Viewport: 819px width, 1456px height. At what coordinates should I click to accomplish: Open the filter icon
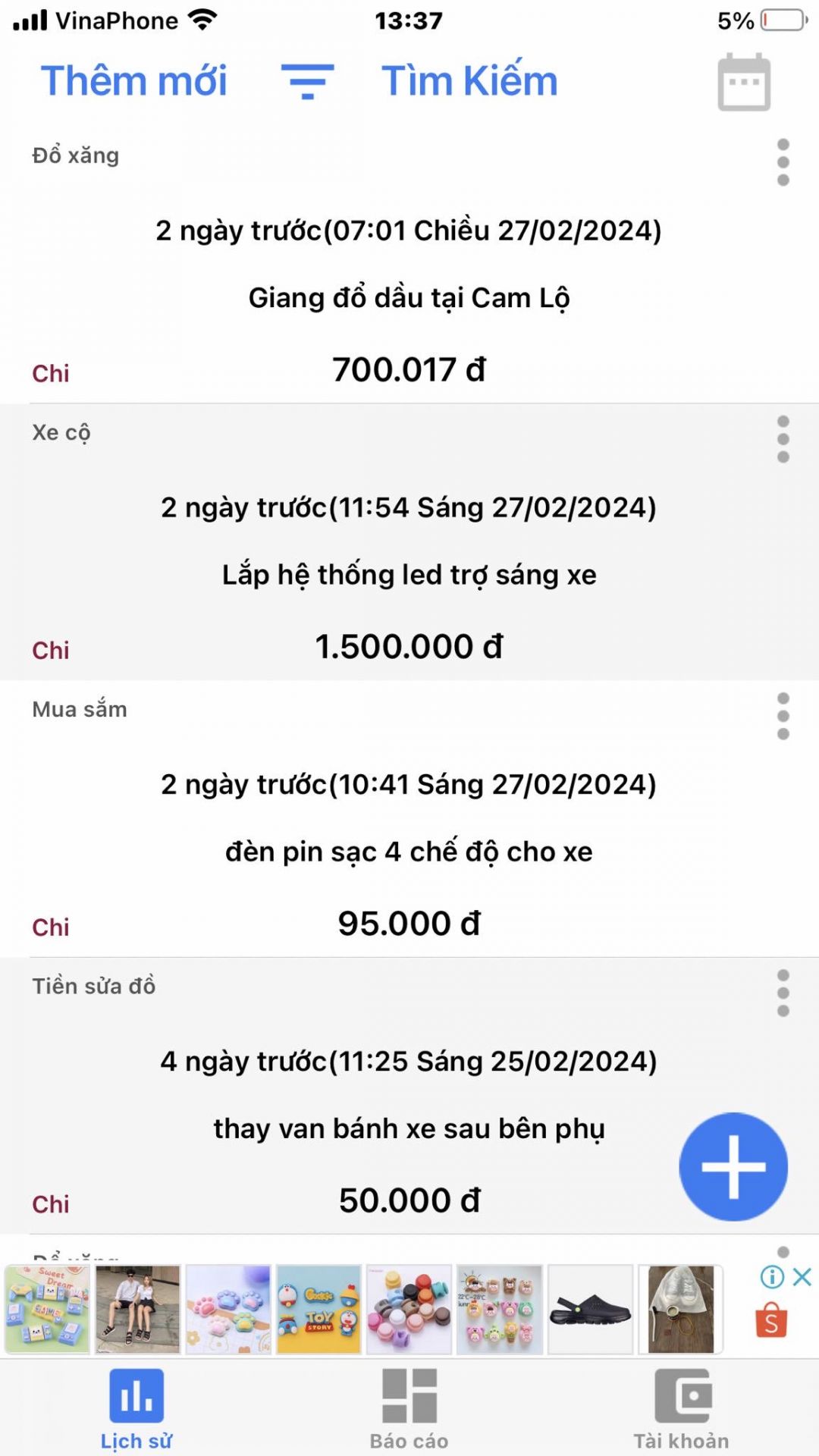[307, 81]
